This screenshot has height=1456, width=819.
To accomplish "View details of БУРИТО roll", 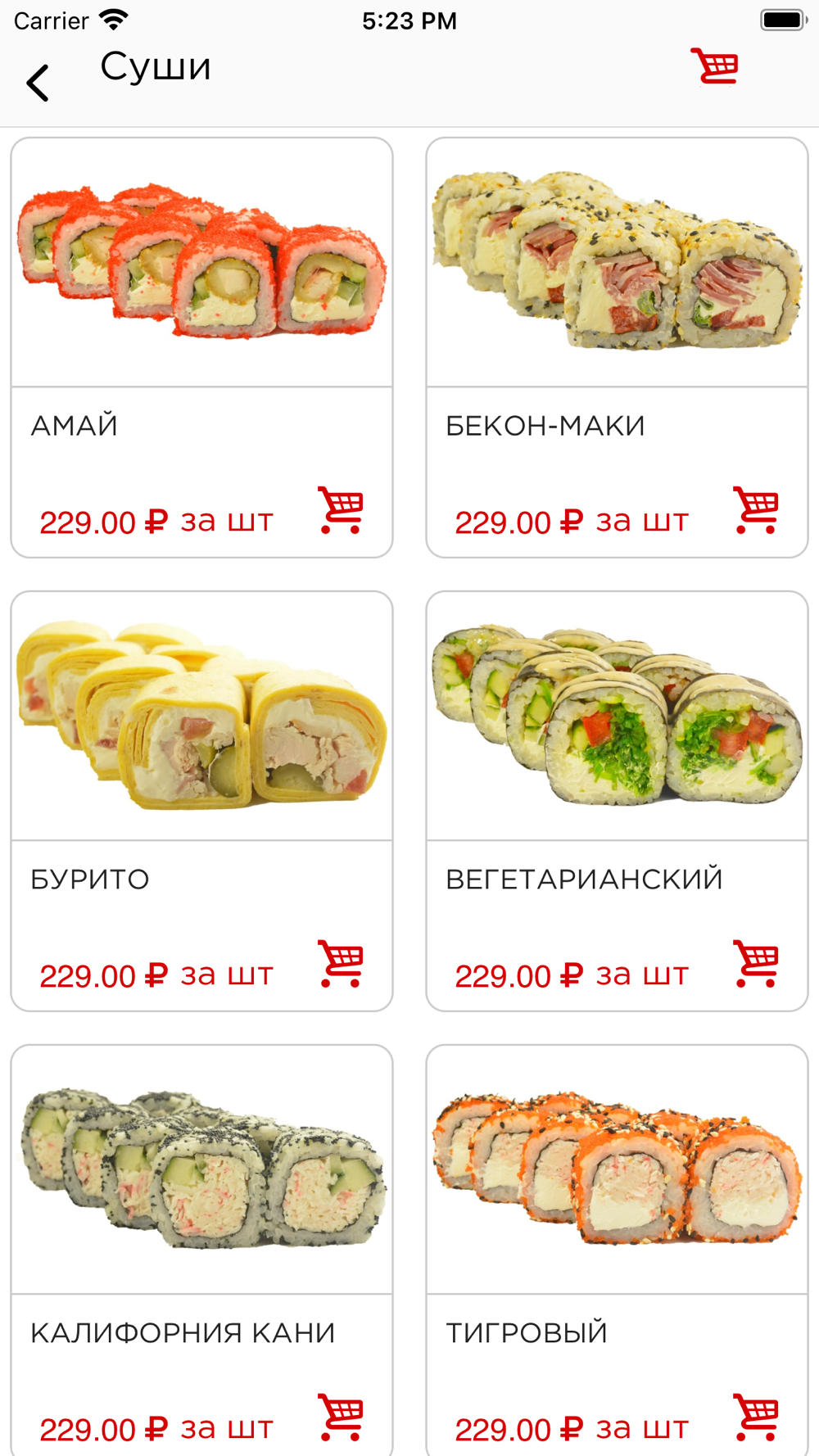I will pyautogui.click(x=201, y=801).
